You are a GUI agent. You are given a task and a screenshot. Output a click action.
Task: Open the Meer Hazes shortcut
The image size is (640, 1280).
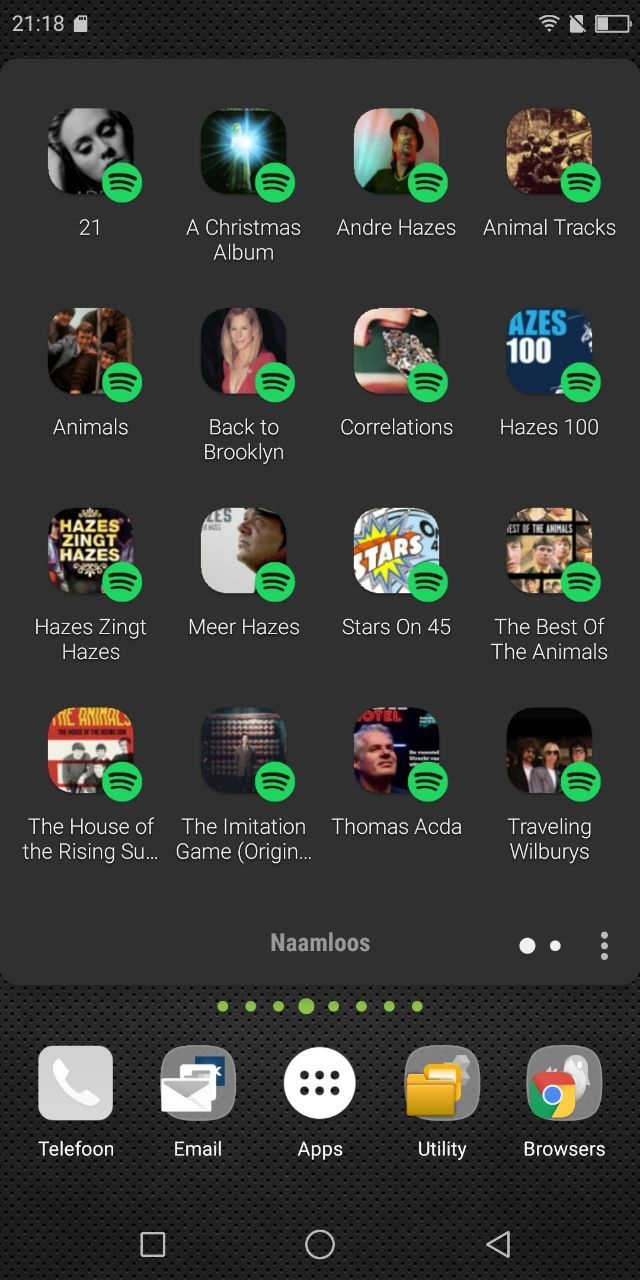coord(244,553)
